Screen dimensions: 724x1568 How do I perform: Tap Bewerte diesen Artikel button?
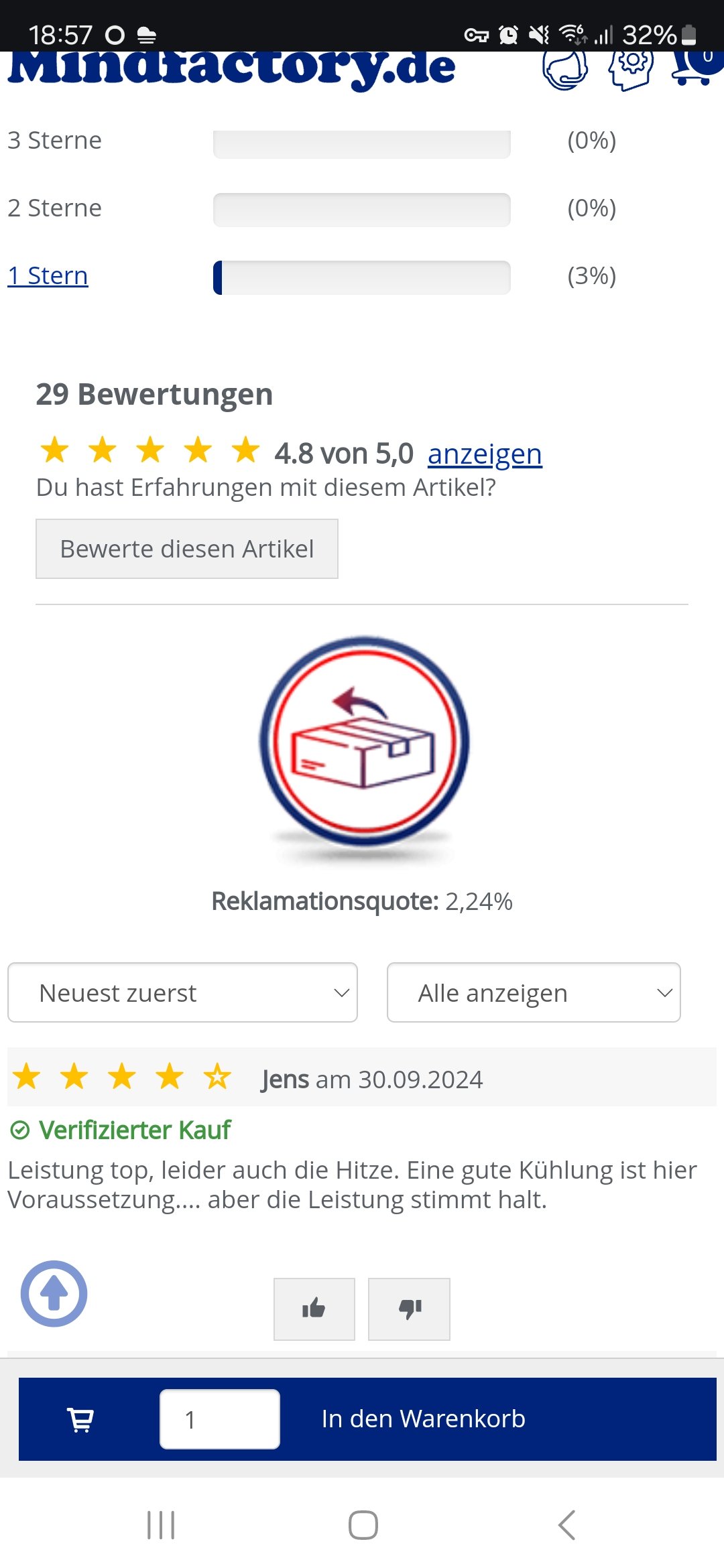click(x=187, y=549)
